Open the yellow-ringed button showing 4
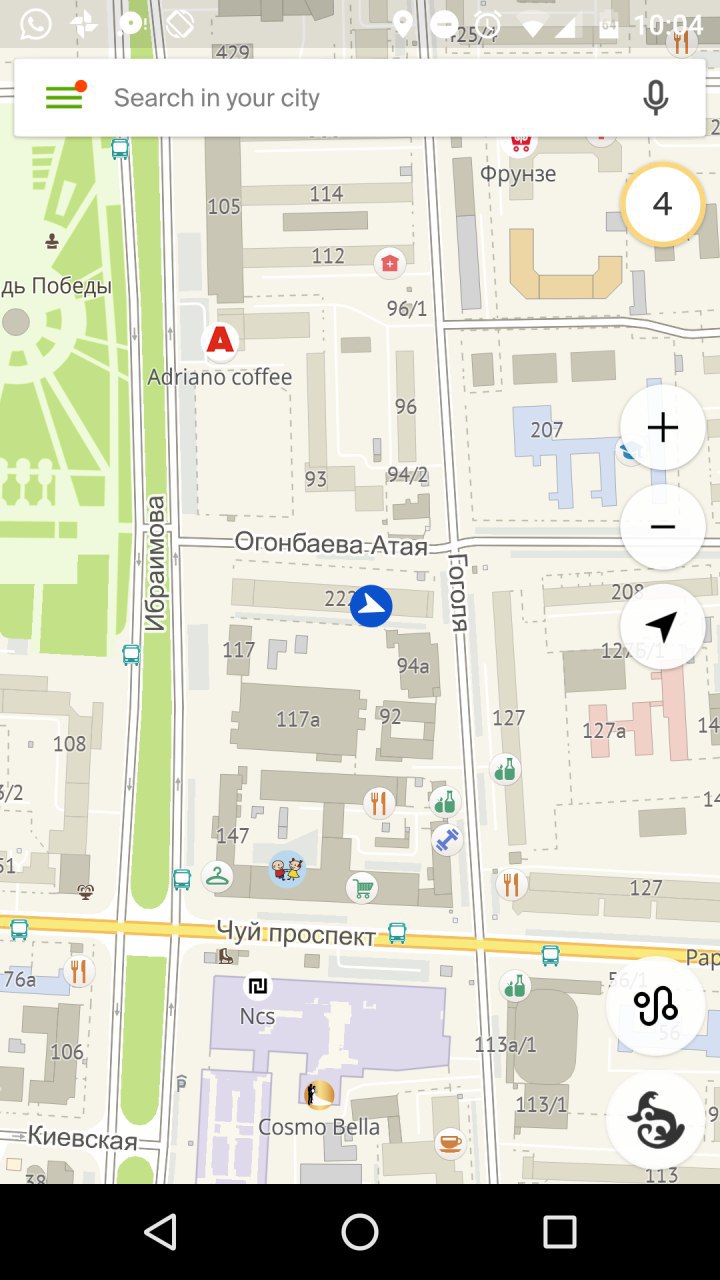Image resolution: width=720 pixels, height=1280 pixels. [662, 204]
